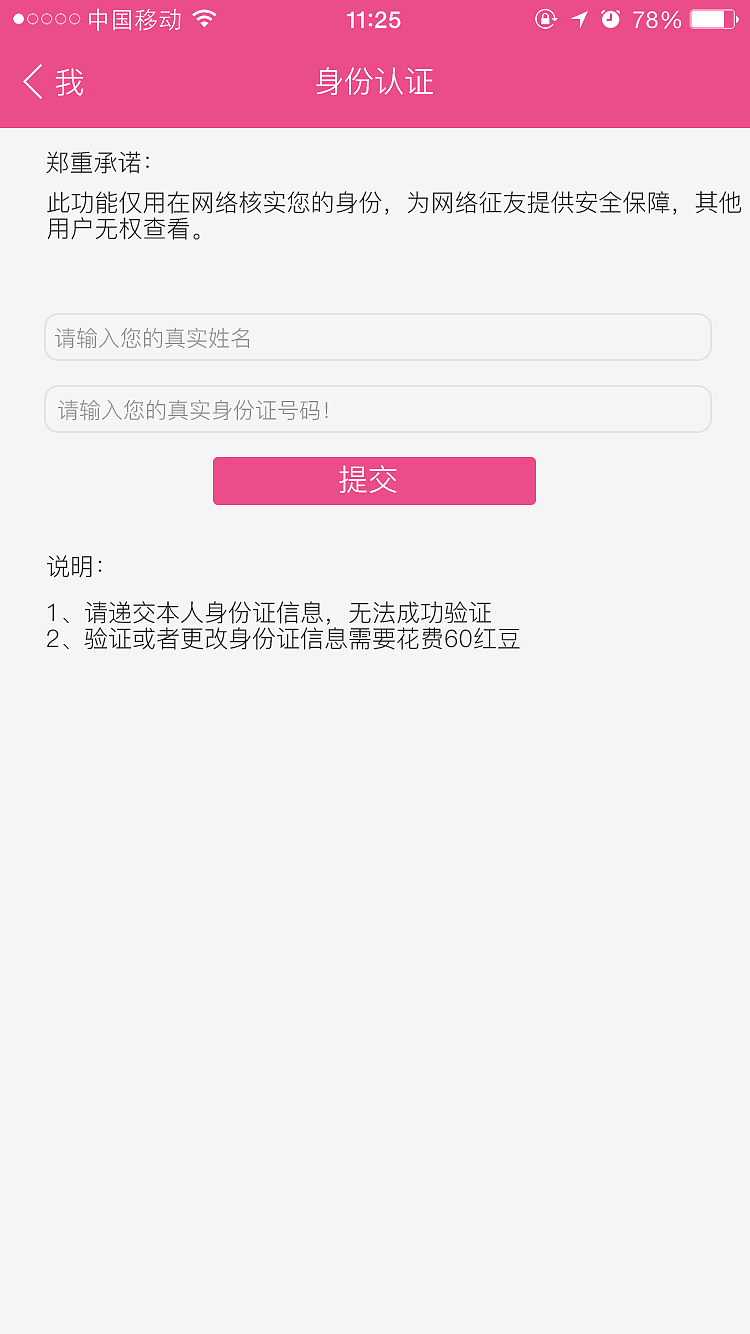
Task: Tap the first instruction about ID verification
Action: point(270,613)
